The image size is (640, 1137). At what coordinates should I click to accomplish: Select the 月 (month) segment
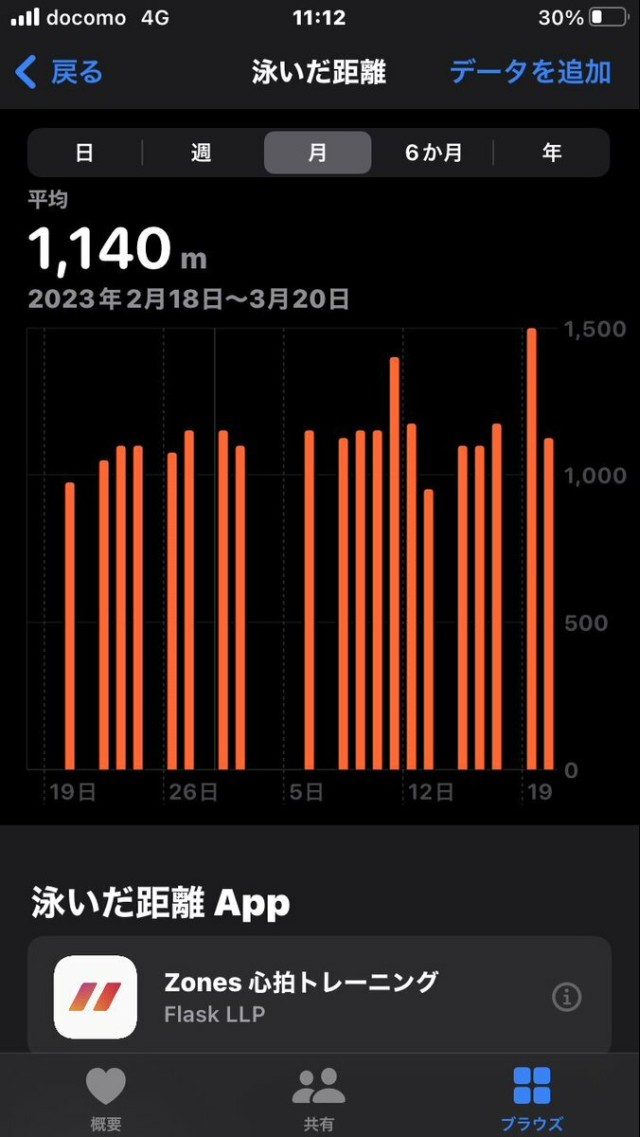point(317,153)
